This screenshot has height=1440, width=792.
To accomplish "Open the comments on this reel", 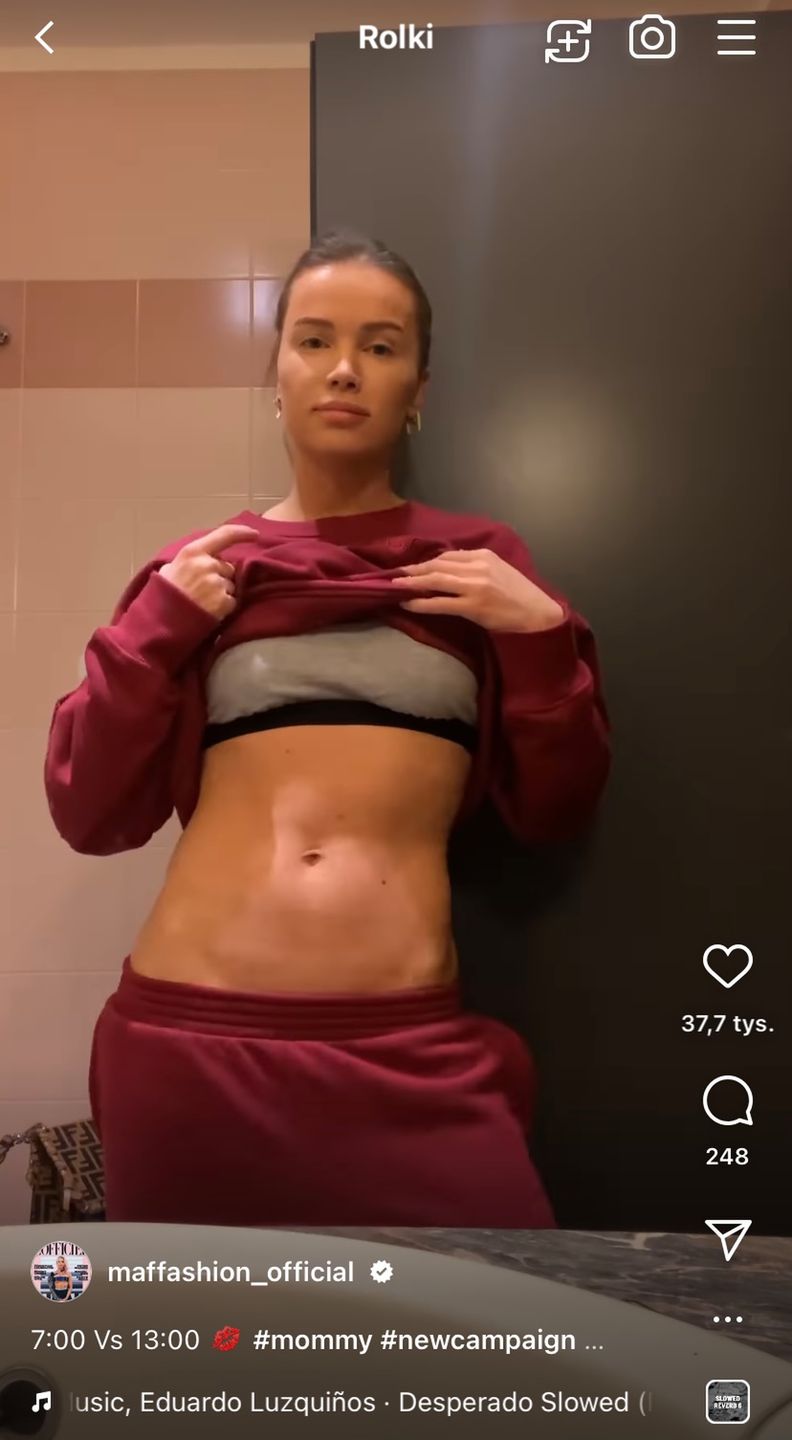I will (x=727, y=1101).
